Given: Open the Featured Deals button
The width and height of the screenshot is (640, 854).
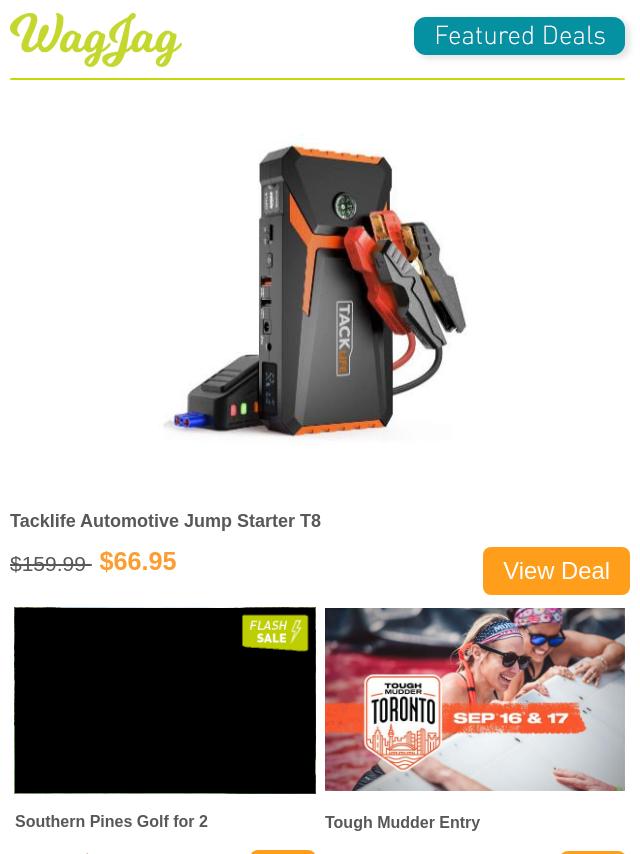Looking at the screenshot, I should (519, 37).
